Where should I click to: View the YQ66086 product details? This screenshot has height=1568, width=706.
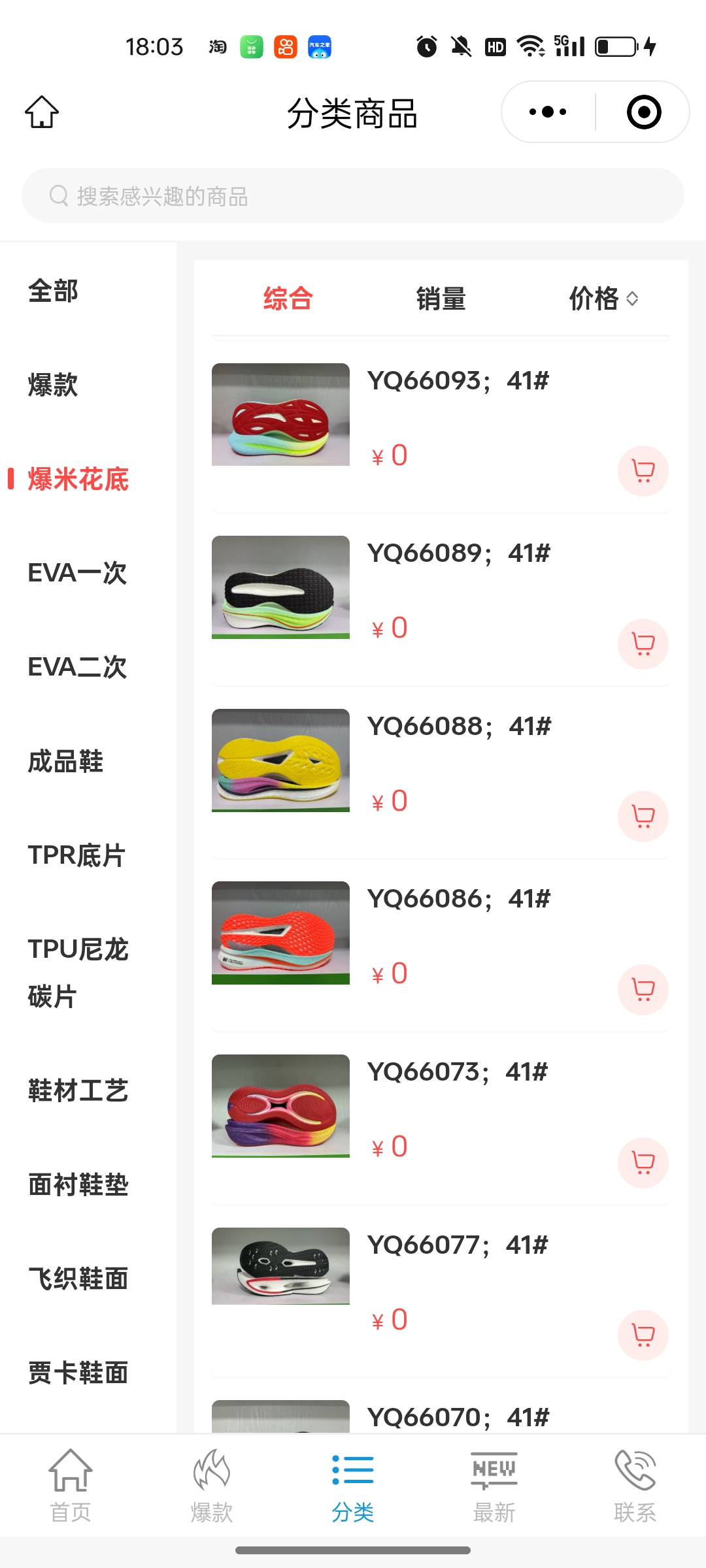[x=458, y=899]
